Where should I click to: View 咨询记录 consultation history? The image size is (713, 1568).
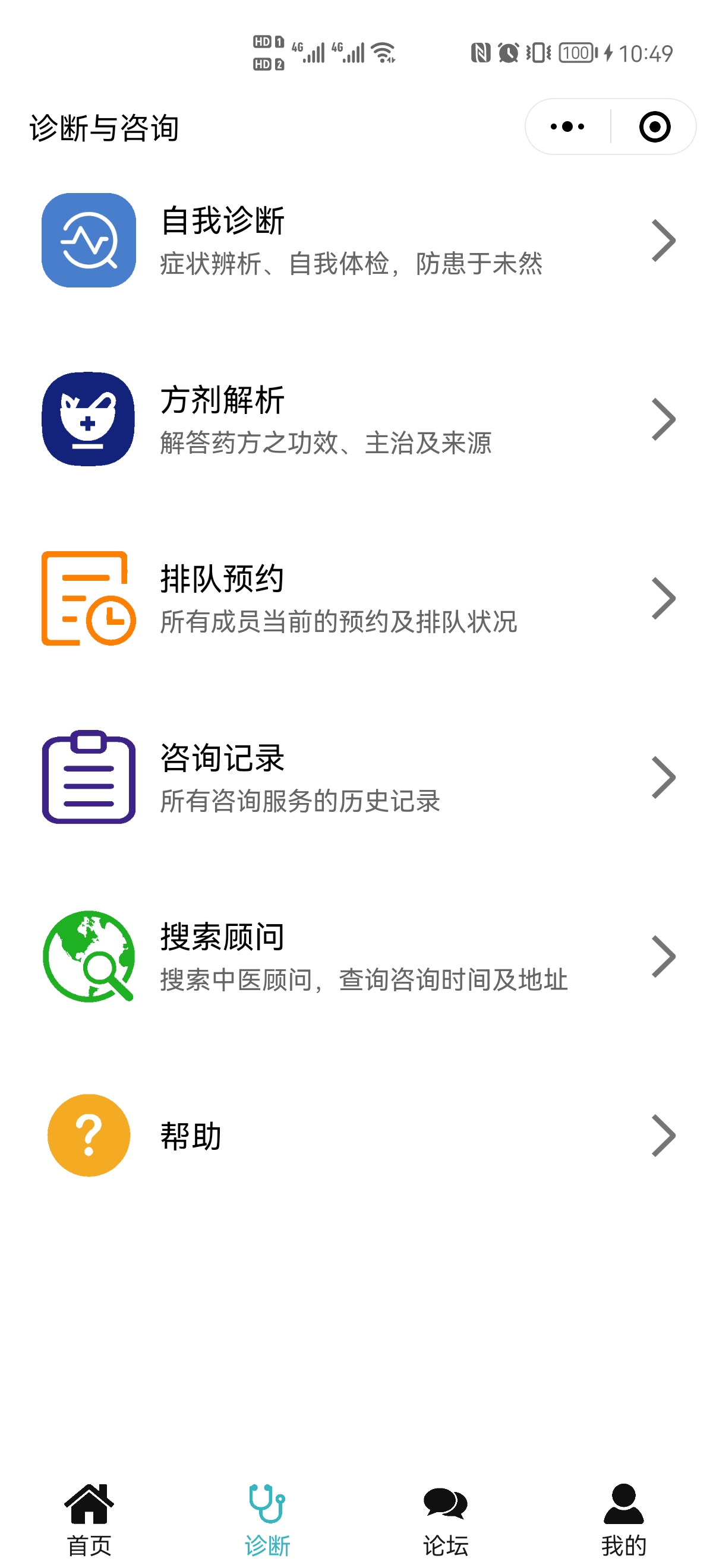(357, 777)
